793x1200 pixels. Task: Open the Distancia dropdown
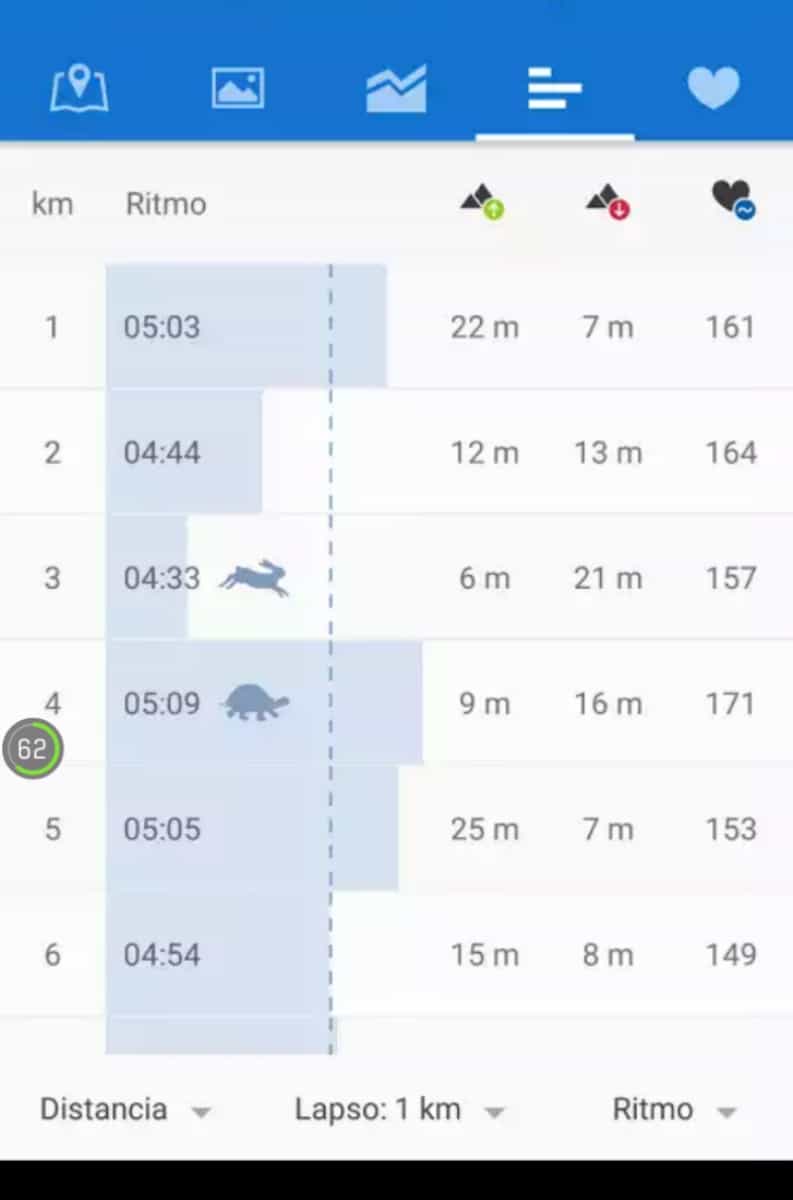point(124,1110)
